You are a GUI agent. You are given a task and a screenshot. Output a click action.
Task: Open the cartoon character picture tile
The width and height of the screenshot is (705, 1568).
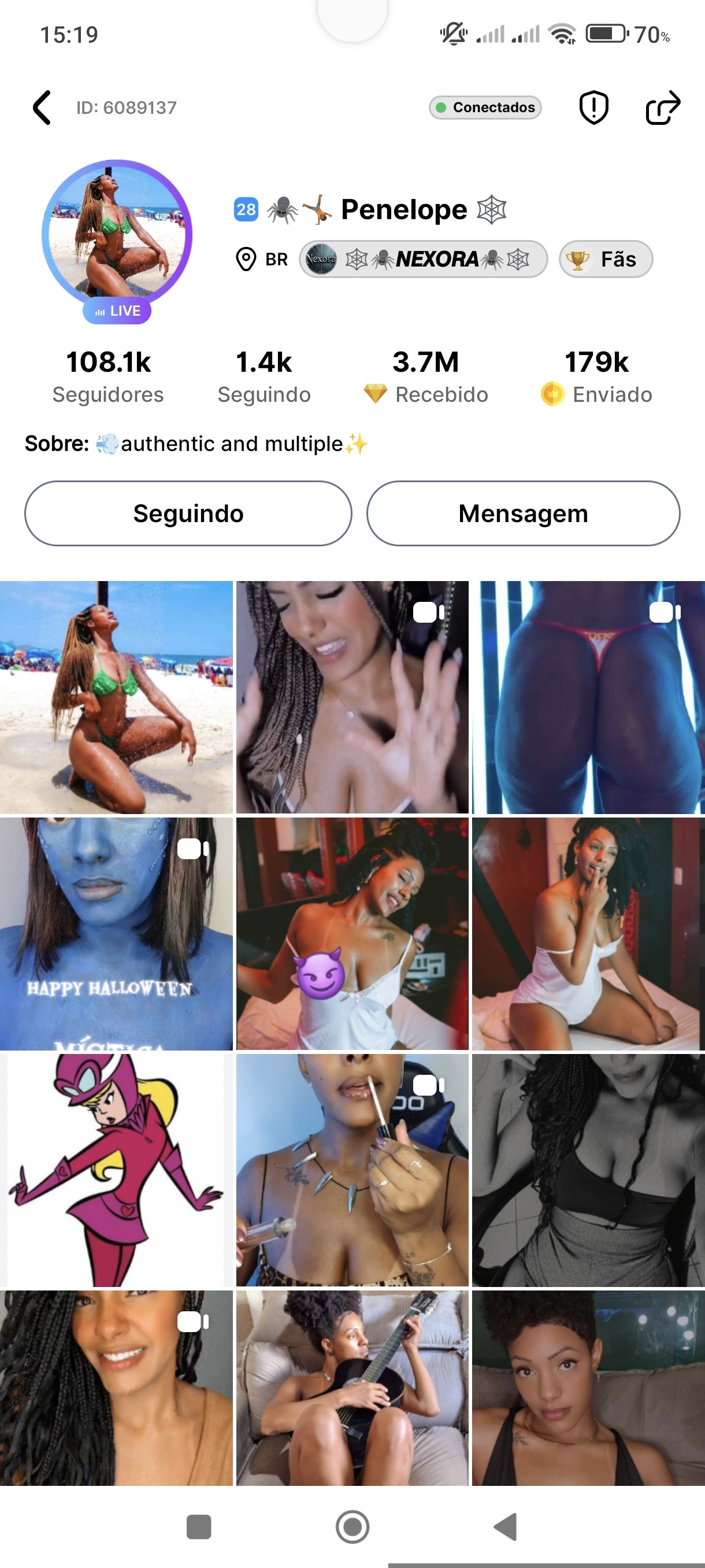click(116, 1169)
